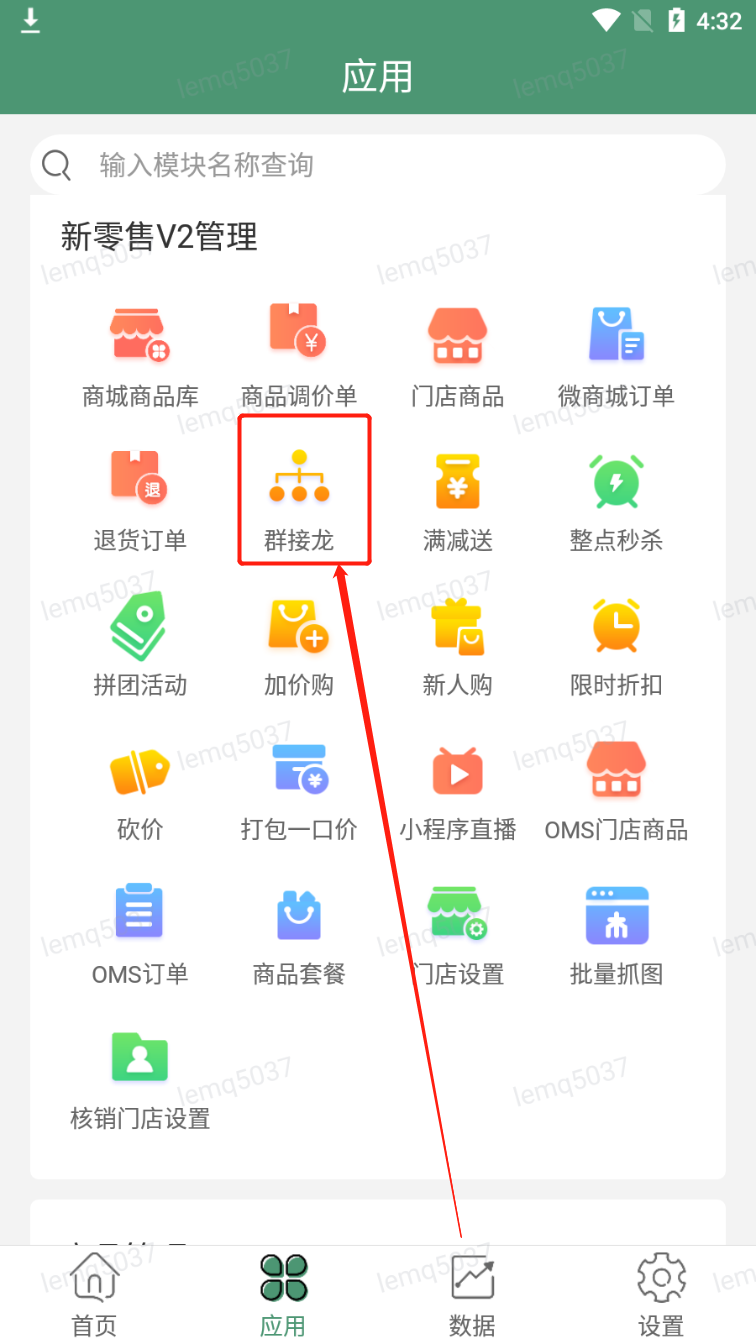
Task: Open 退货订单 module
Action: pos(140,499)
